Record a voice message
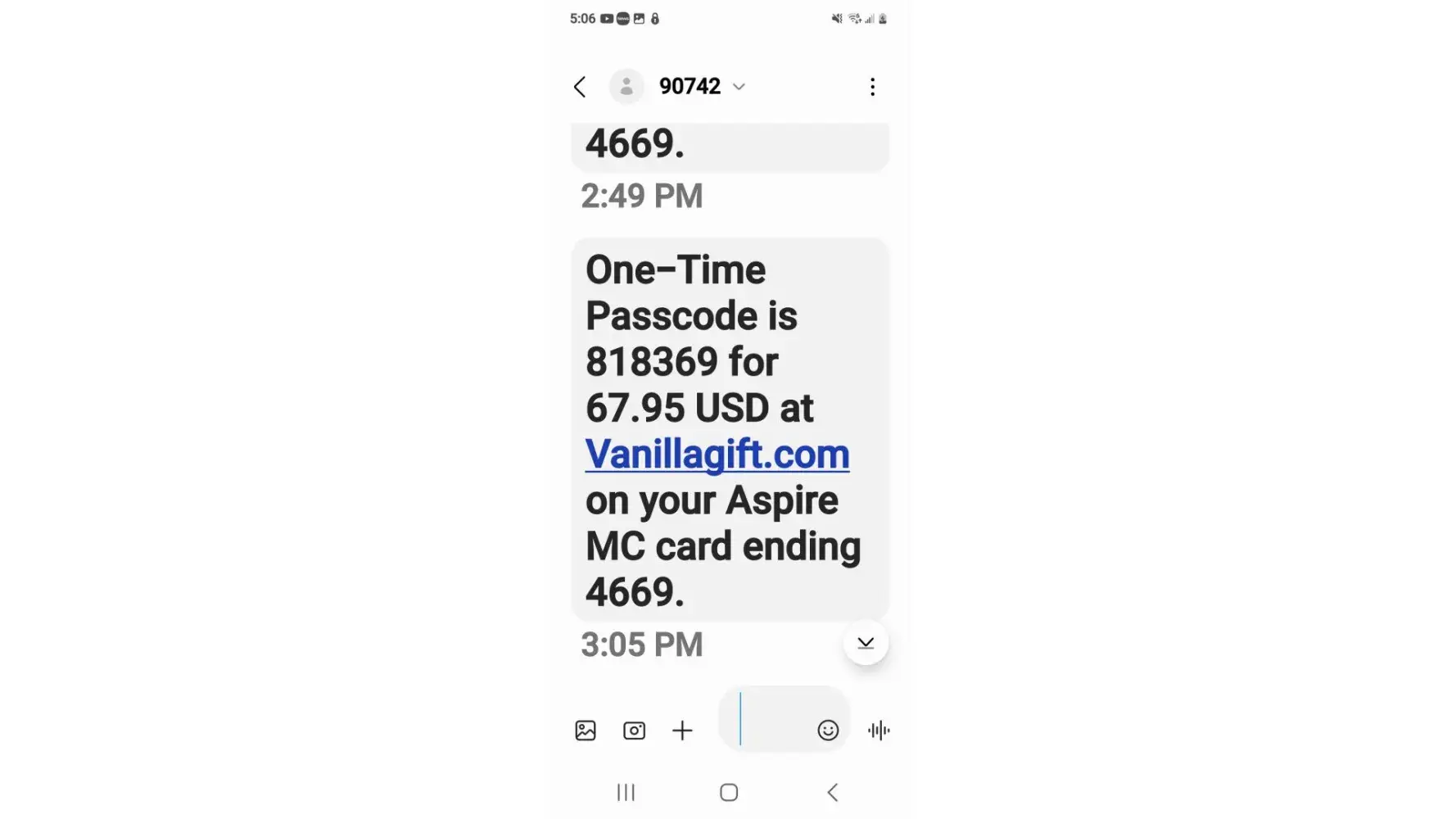1456x819 pixels. (x=879, y=731)
